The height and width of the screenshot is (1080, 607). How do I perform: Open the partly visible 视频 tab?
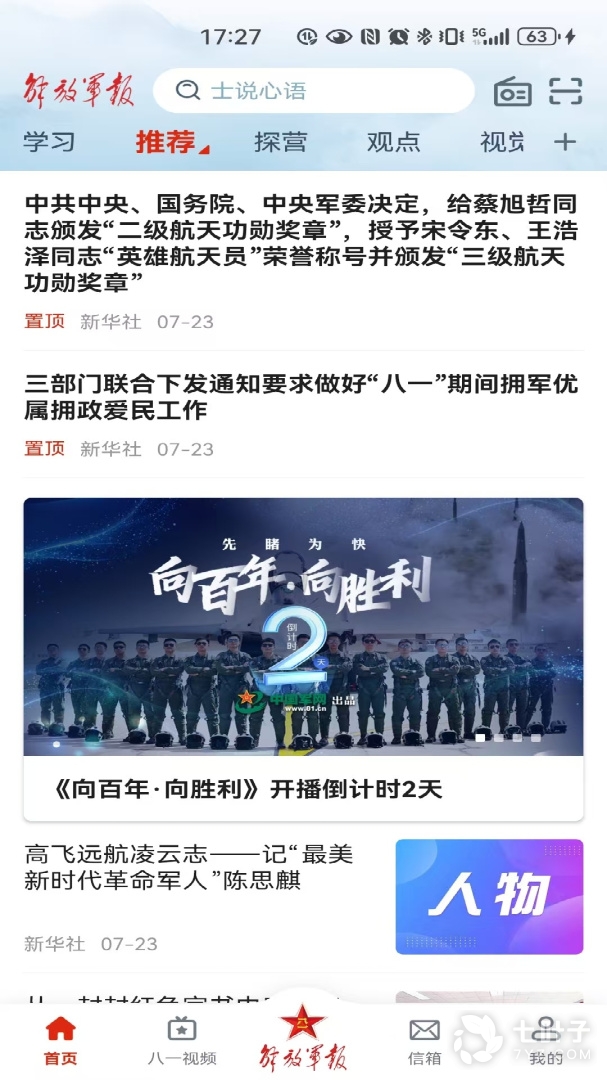tap(502, 142)
